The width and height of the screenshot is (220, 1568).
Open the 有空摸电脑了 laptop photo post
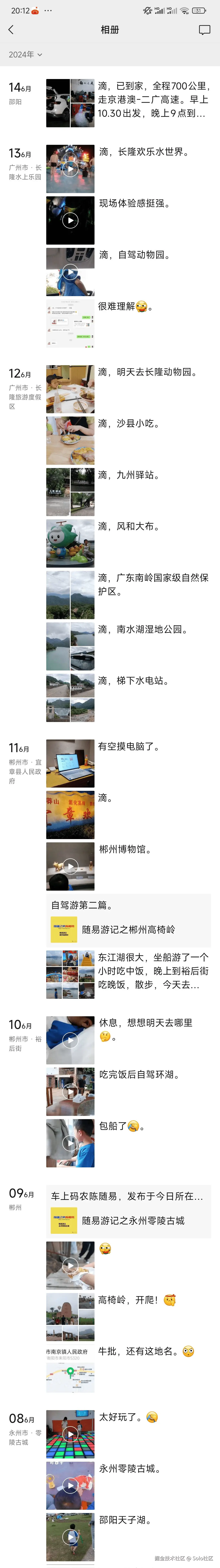pos(70,763)
